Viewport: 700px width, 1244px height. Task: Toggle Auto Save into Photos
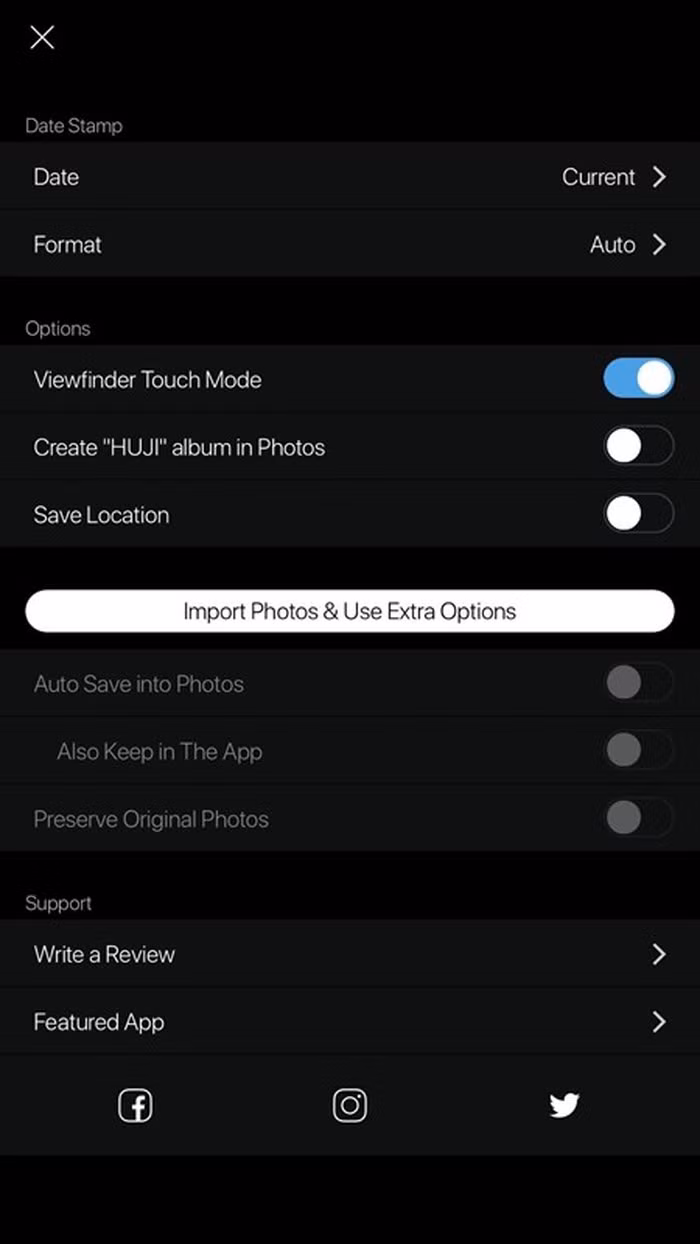[x=638, y=684]
